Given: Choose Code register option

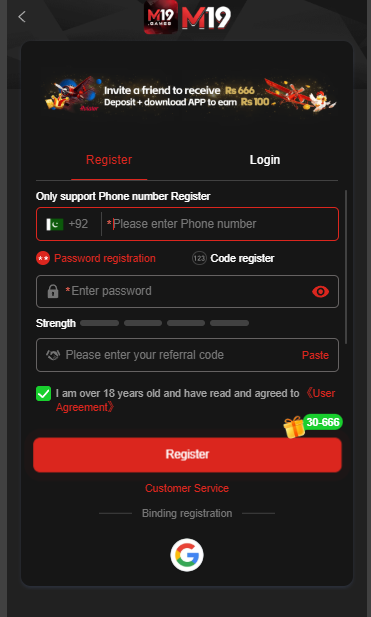Looking at the screenshot, I should point(233,258).
